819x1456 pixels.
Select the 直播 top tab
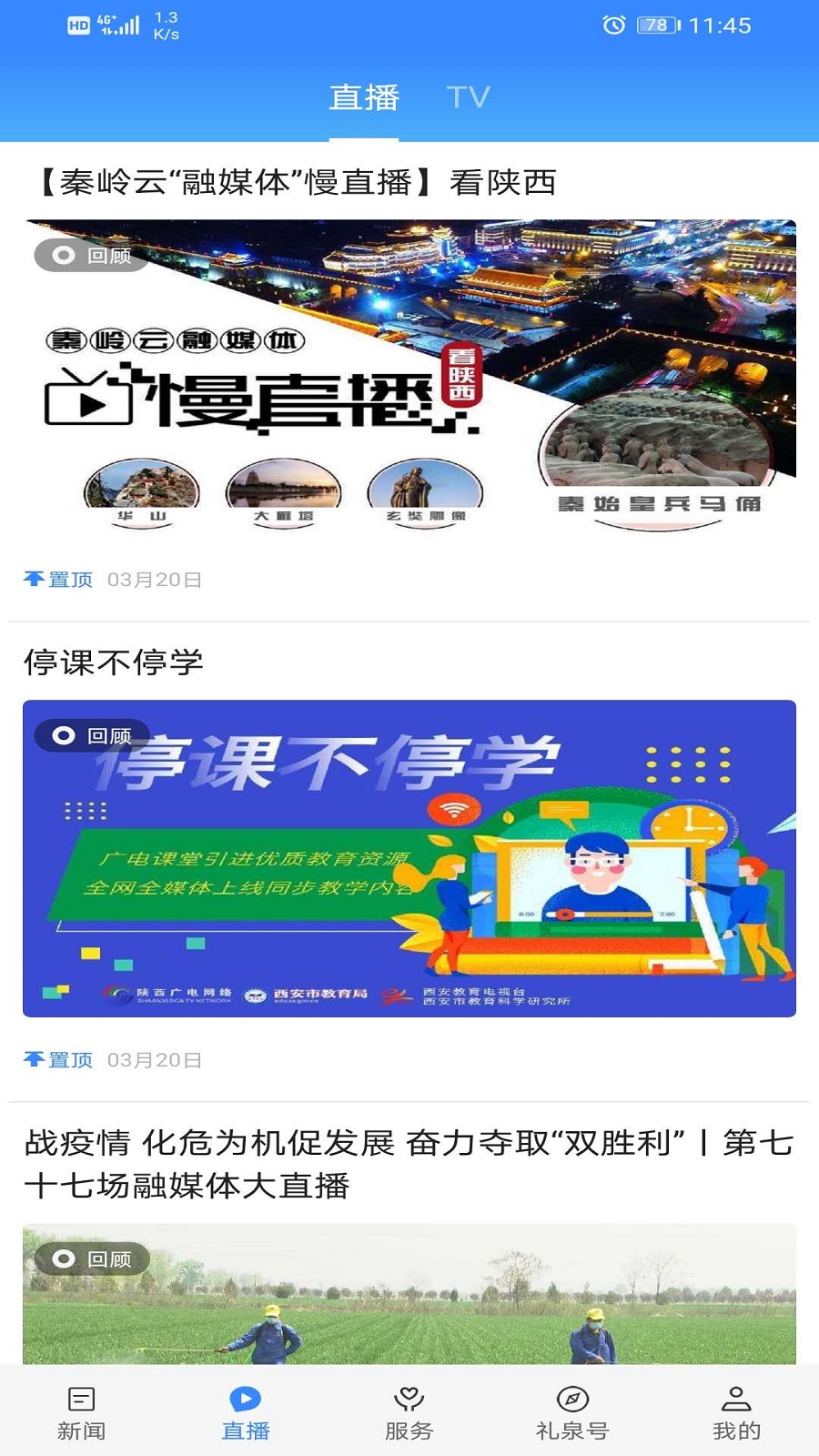click(x=364, y=97)
